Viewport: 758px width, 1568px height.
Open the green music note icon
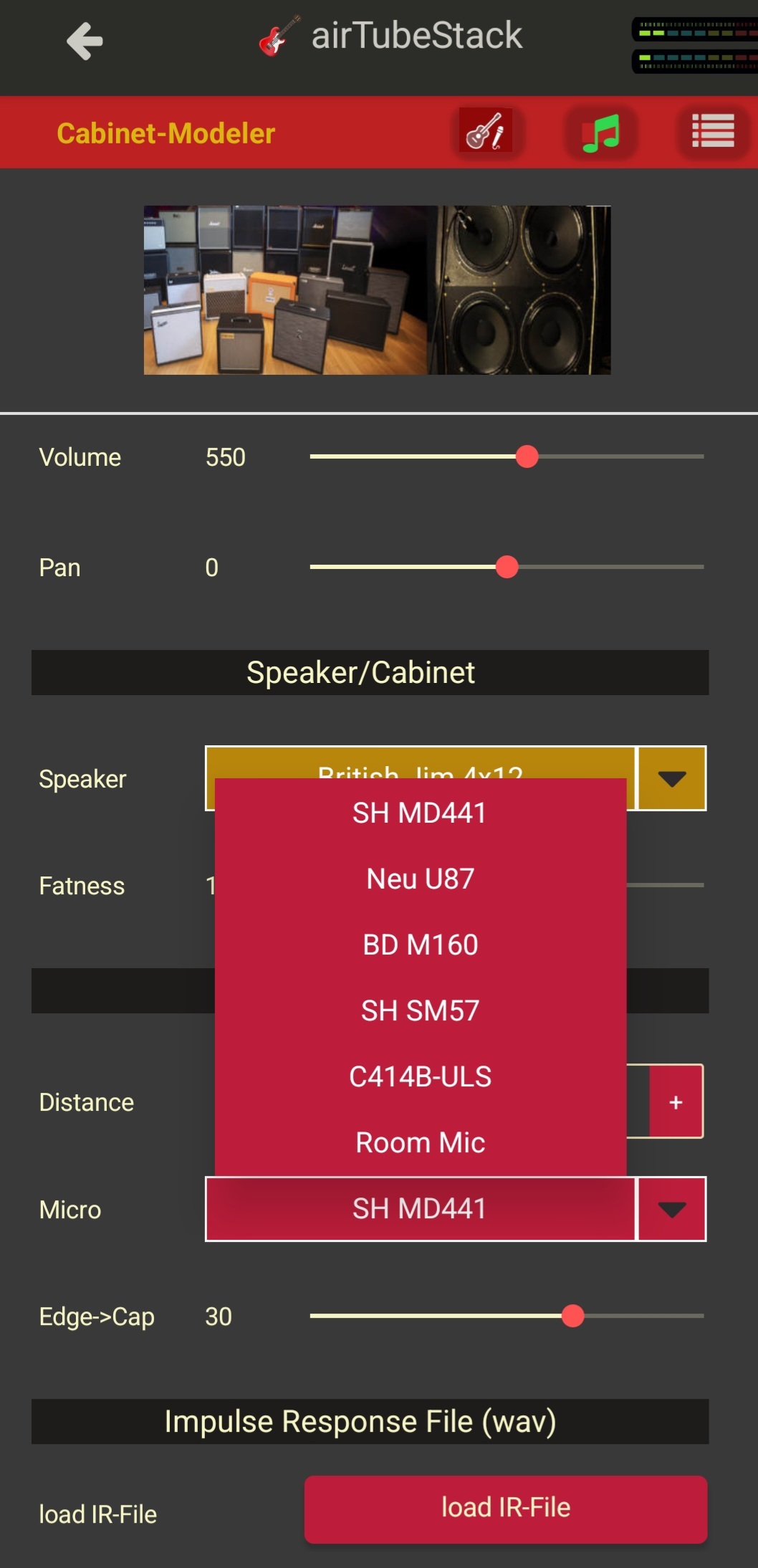tap(600, 133)
